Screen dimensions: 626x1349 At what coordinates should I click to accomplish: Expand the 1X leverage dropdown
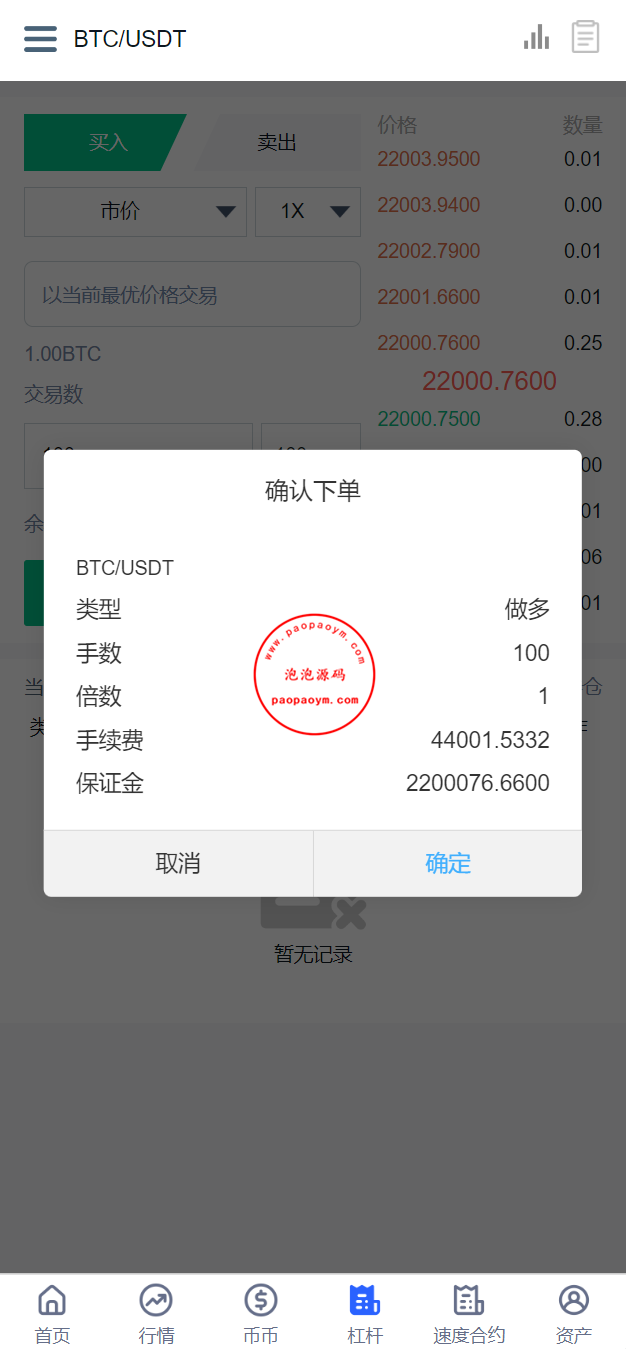coord(308,211)
